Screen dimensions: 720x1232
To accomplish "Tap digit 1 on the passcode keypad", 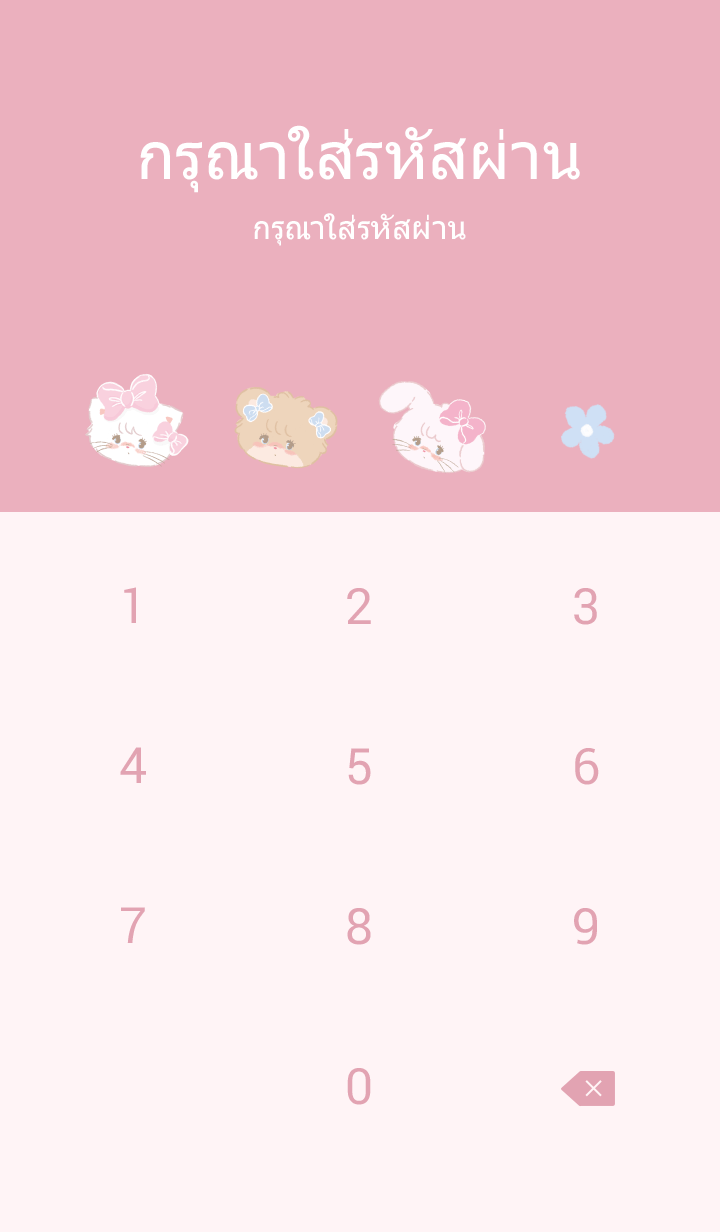I will 132,607.
